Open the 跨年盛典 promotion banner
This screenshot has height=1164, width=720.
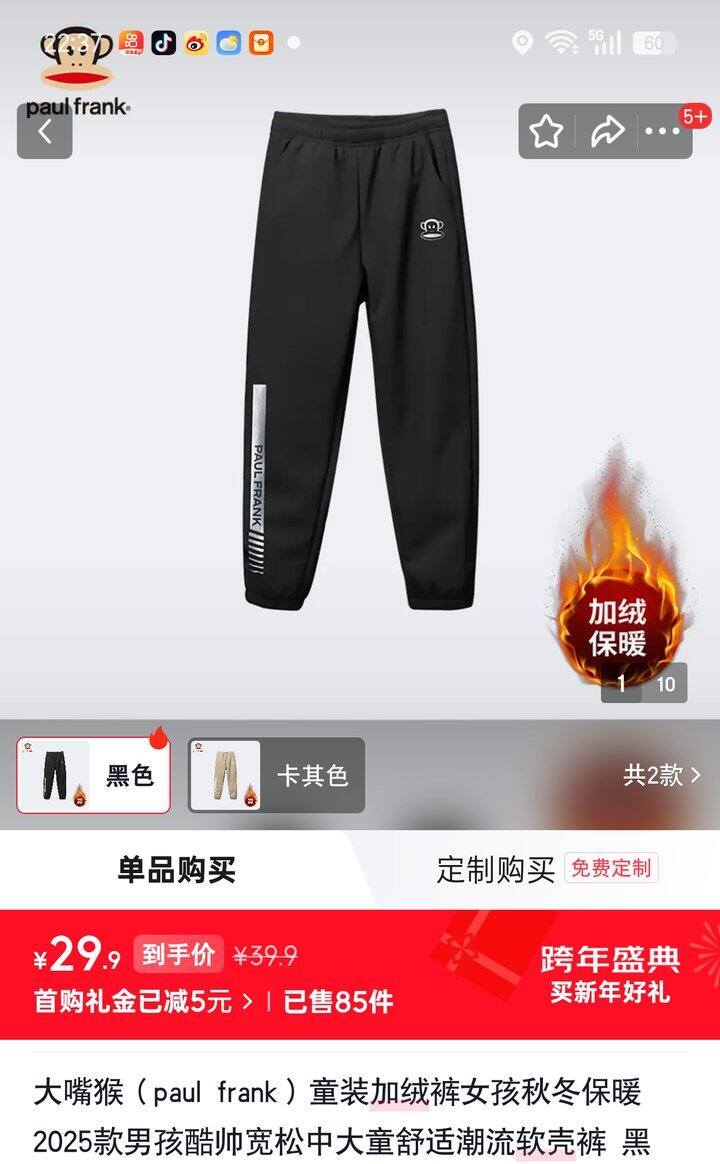pyautogui.click(x=610, y=975)
